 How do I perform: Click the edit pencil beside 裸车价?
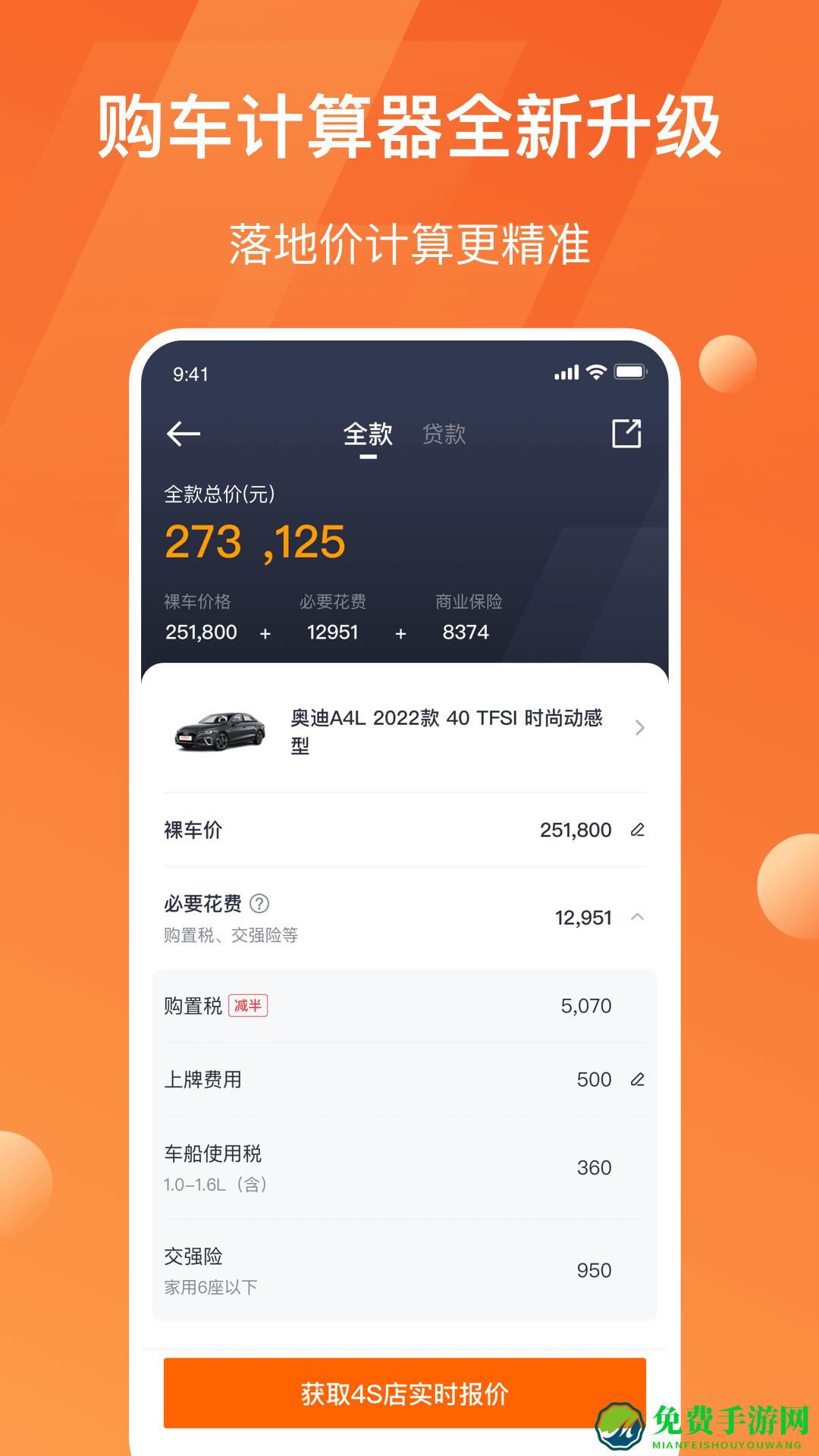638,830
